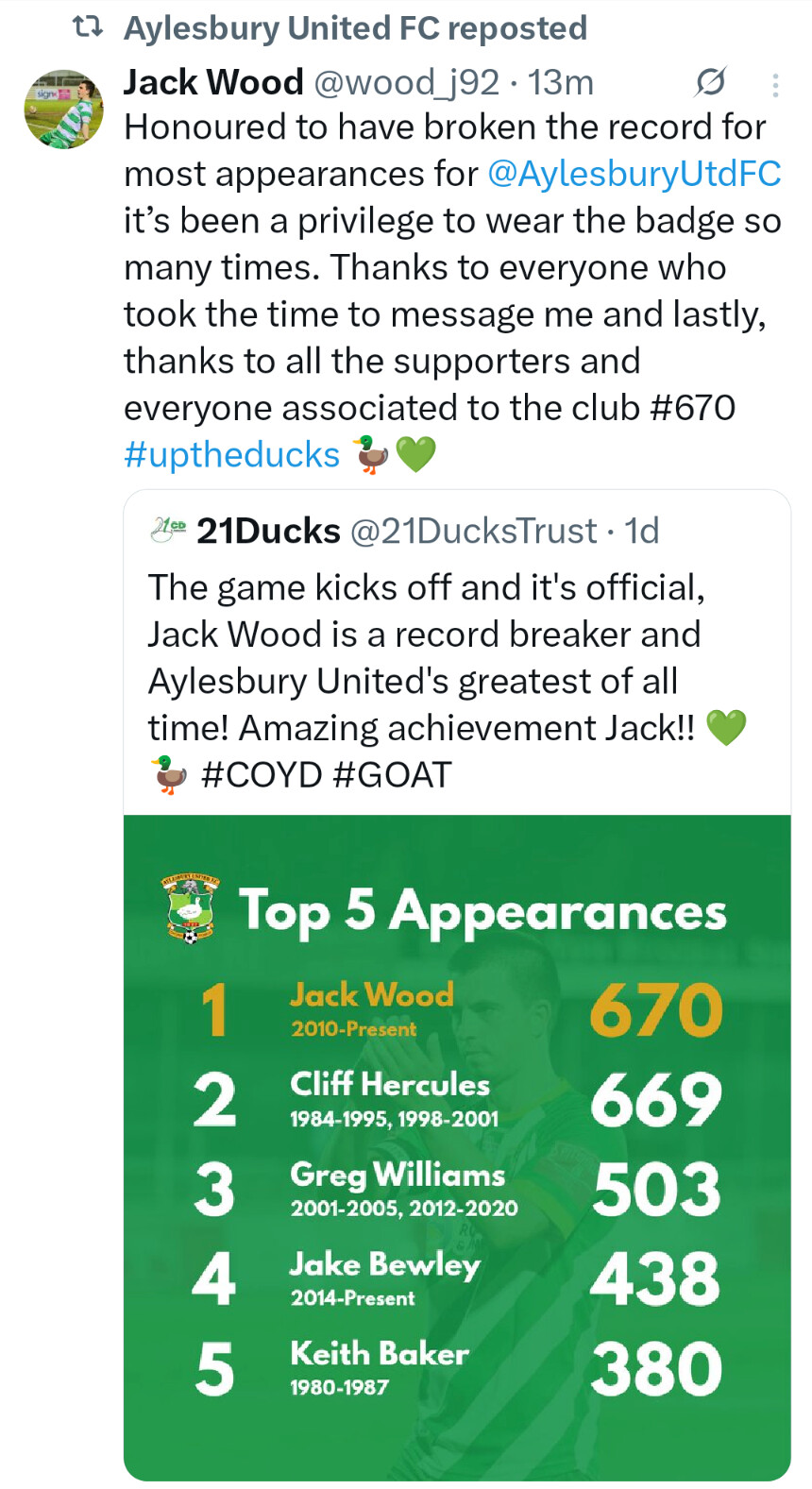View the Top 5 Appearances image
Image resolution: width=812 pixels, height=1489 pixels.
point(457,1146)
